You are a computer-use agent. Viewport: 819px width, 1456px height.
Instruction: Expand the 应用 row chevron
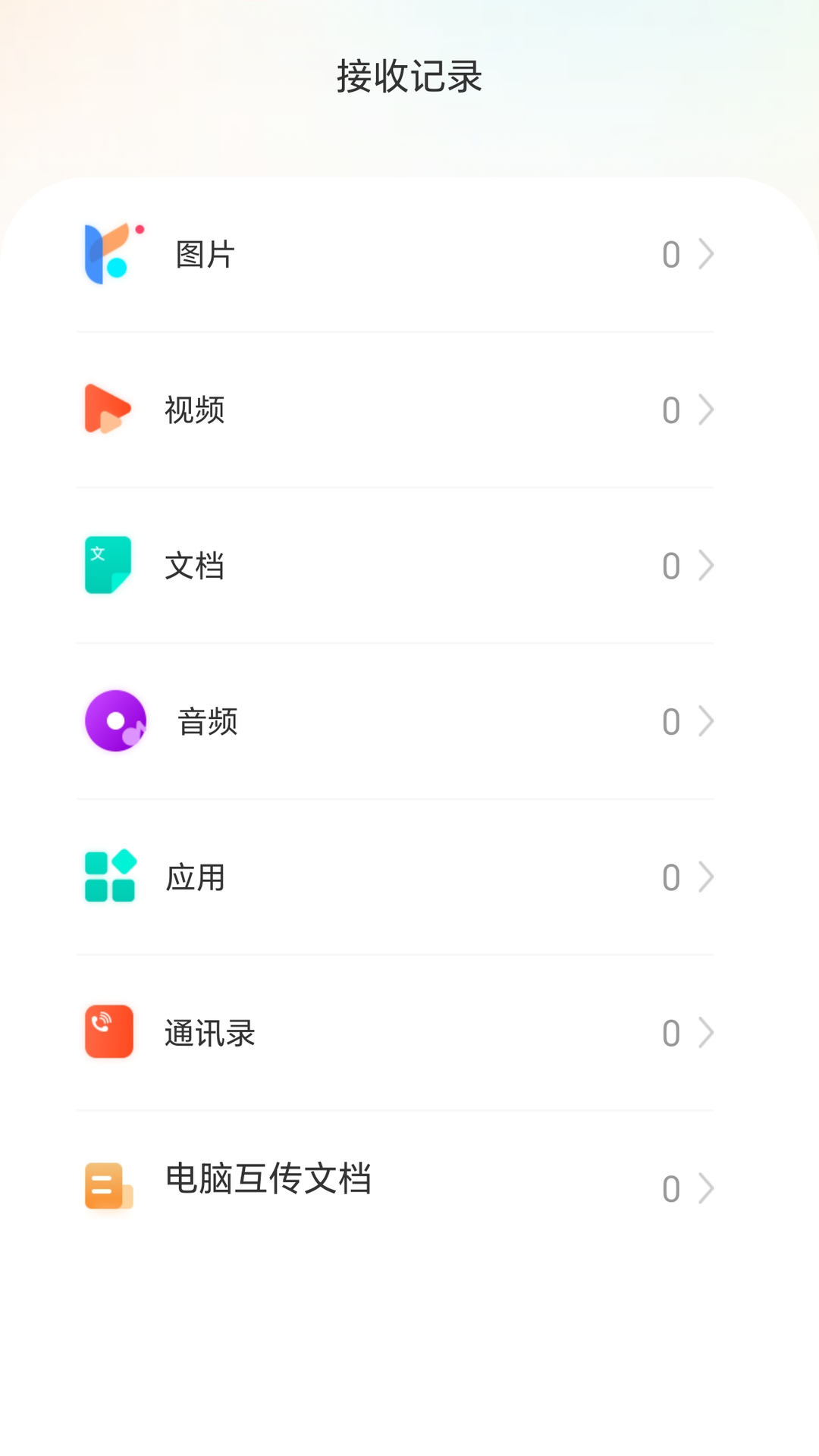click(x=705, y=877)
